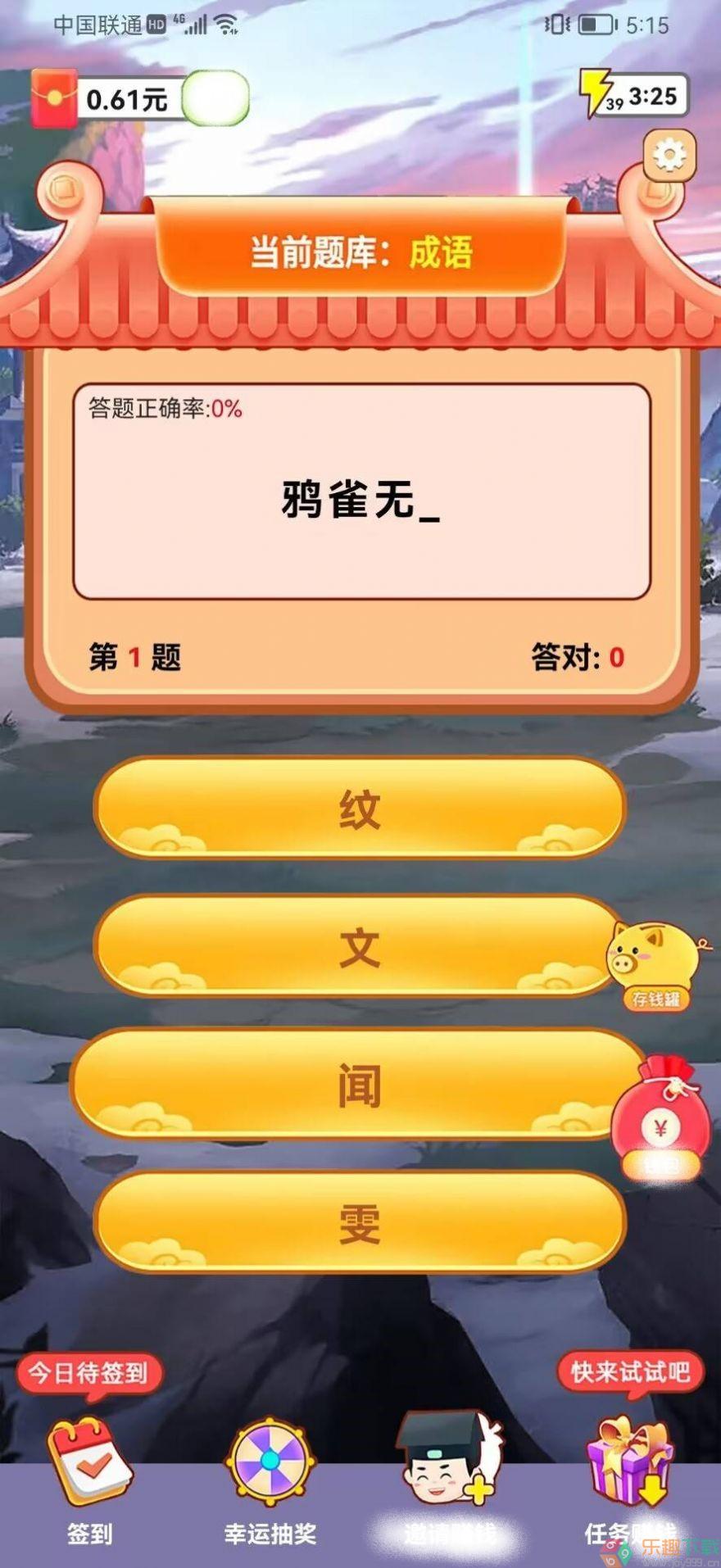Answer with the 雯 option

point(360,1222)
